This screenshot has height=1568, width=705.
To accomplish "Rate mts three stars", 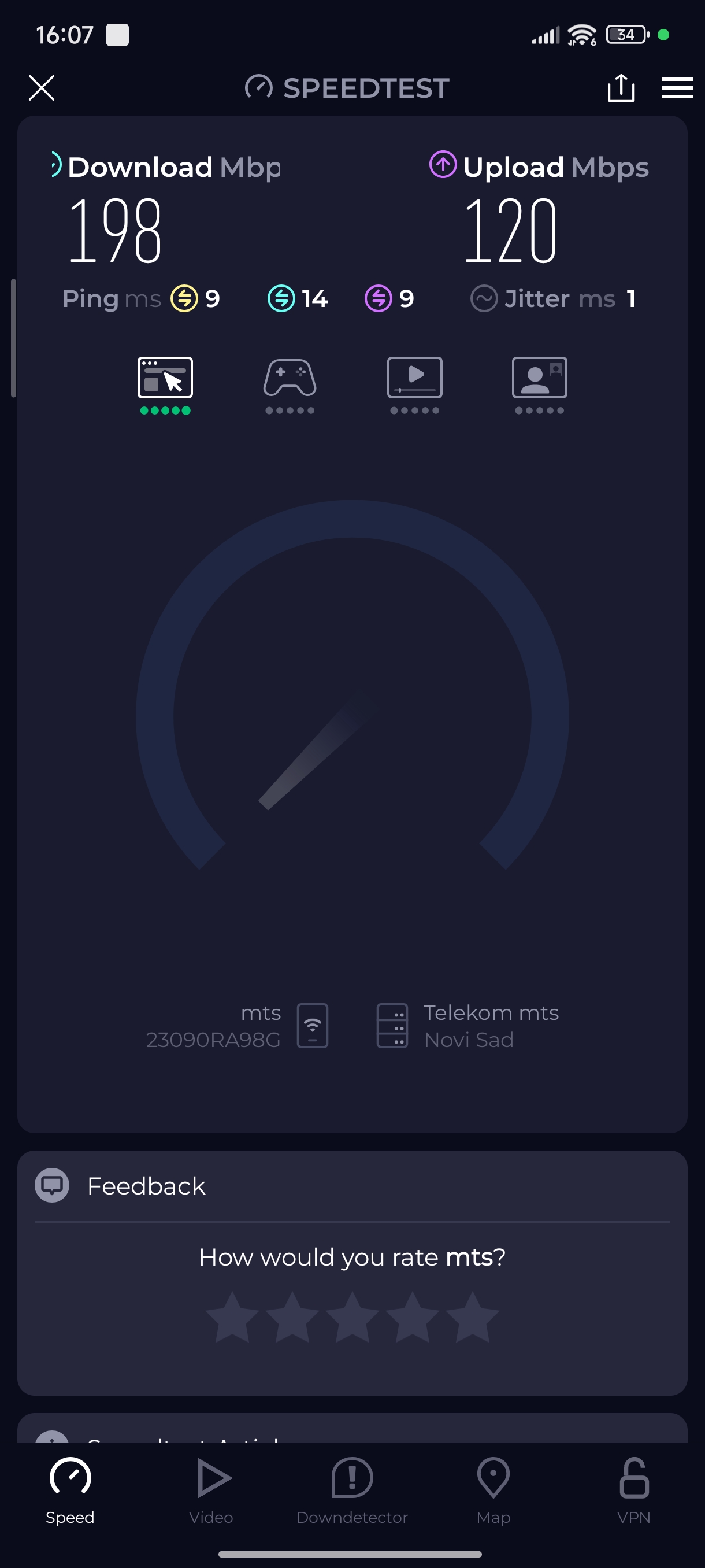I will (x=352, y=1317).
